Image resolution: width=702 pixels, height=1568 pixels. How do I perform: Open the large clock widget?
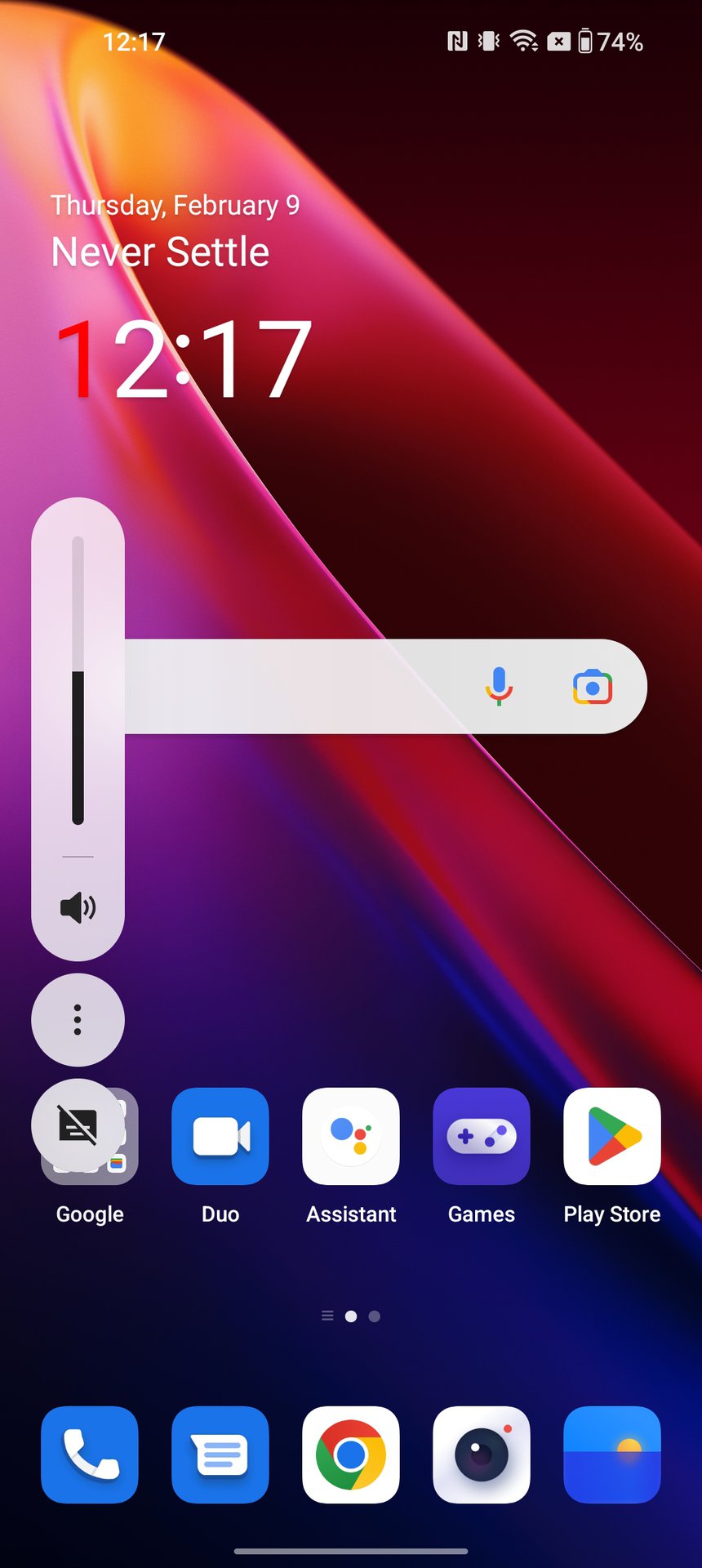point(184,359)
